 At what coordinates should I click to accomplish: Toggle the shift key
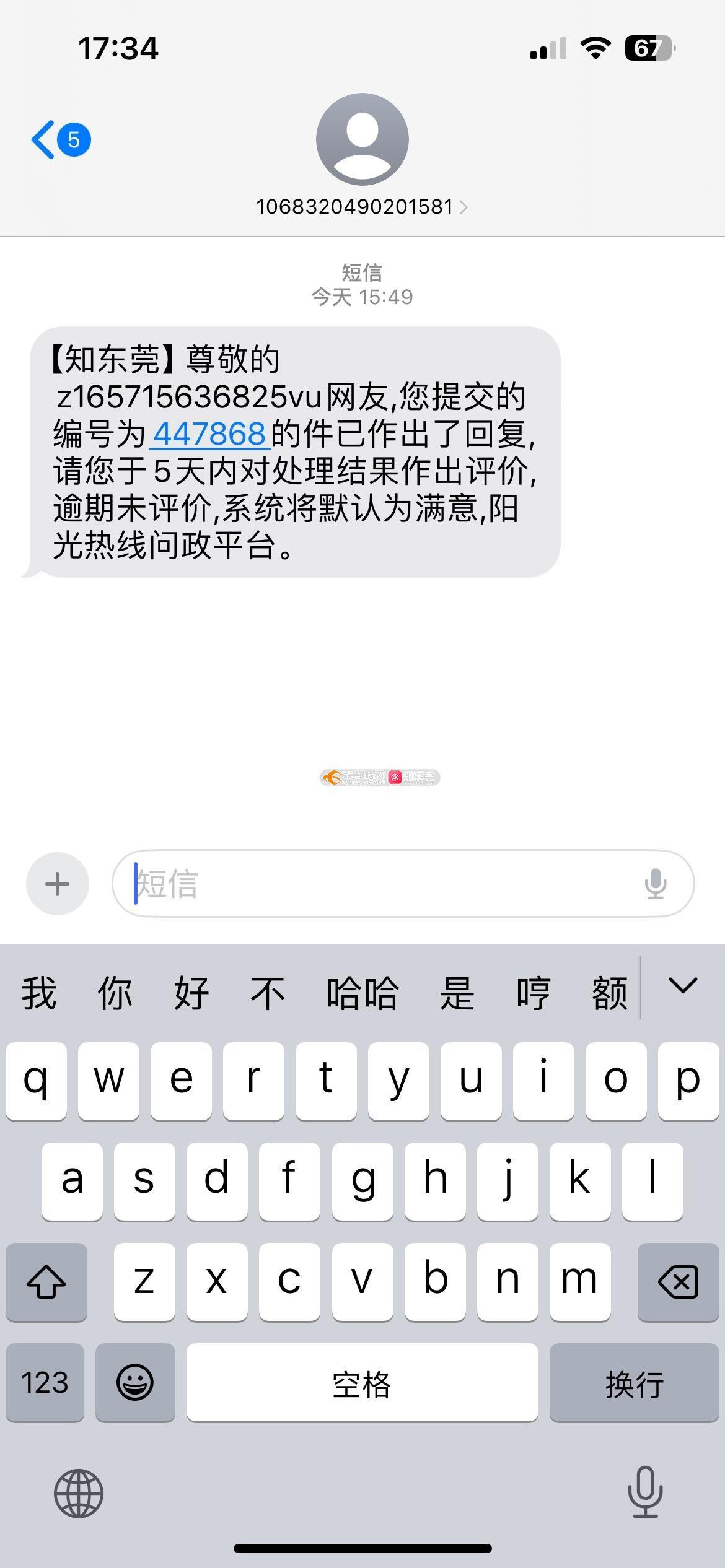(x=46, y=1282)
